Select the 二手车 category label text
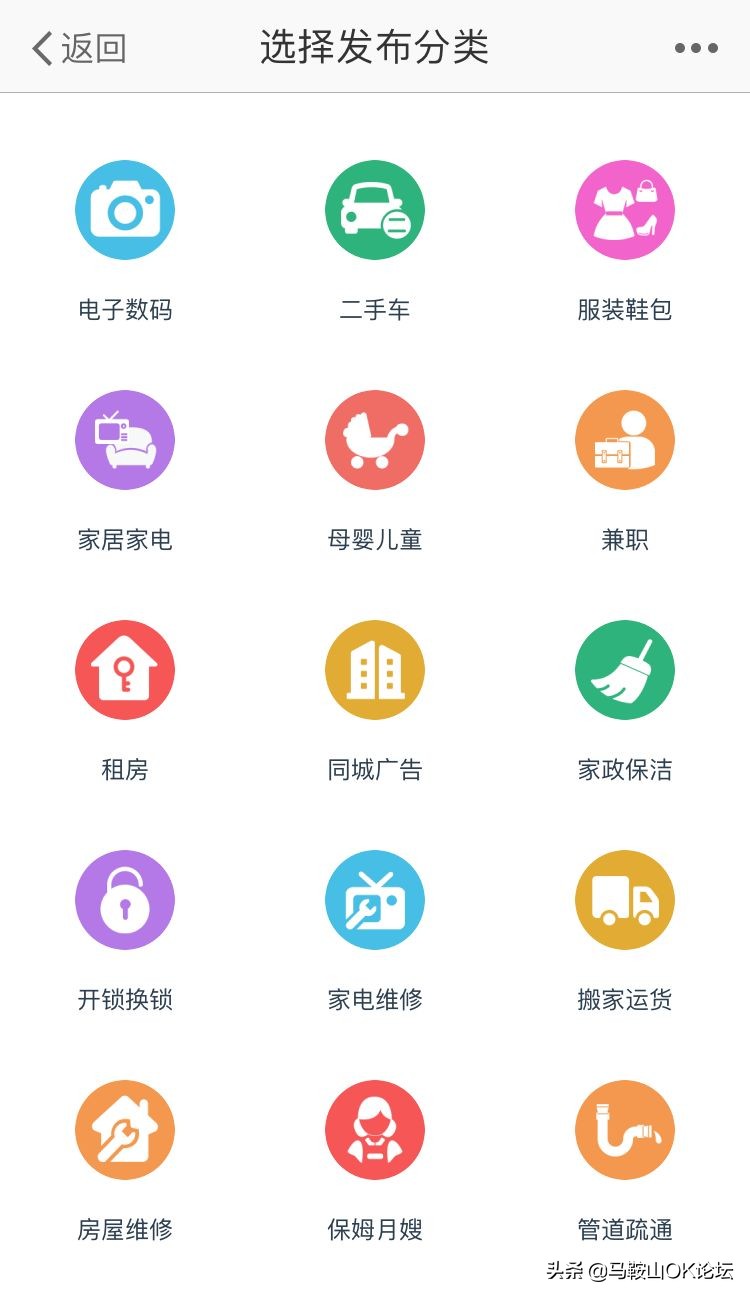 (x=375, y=310)
